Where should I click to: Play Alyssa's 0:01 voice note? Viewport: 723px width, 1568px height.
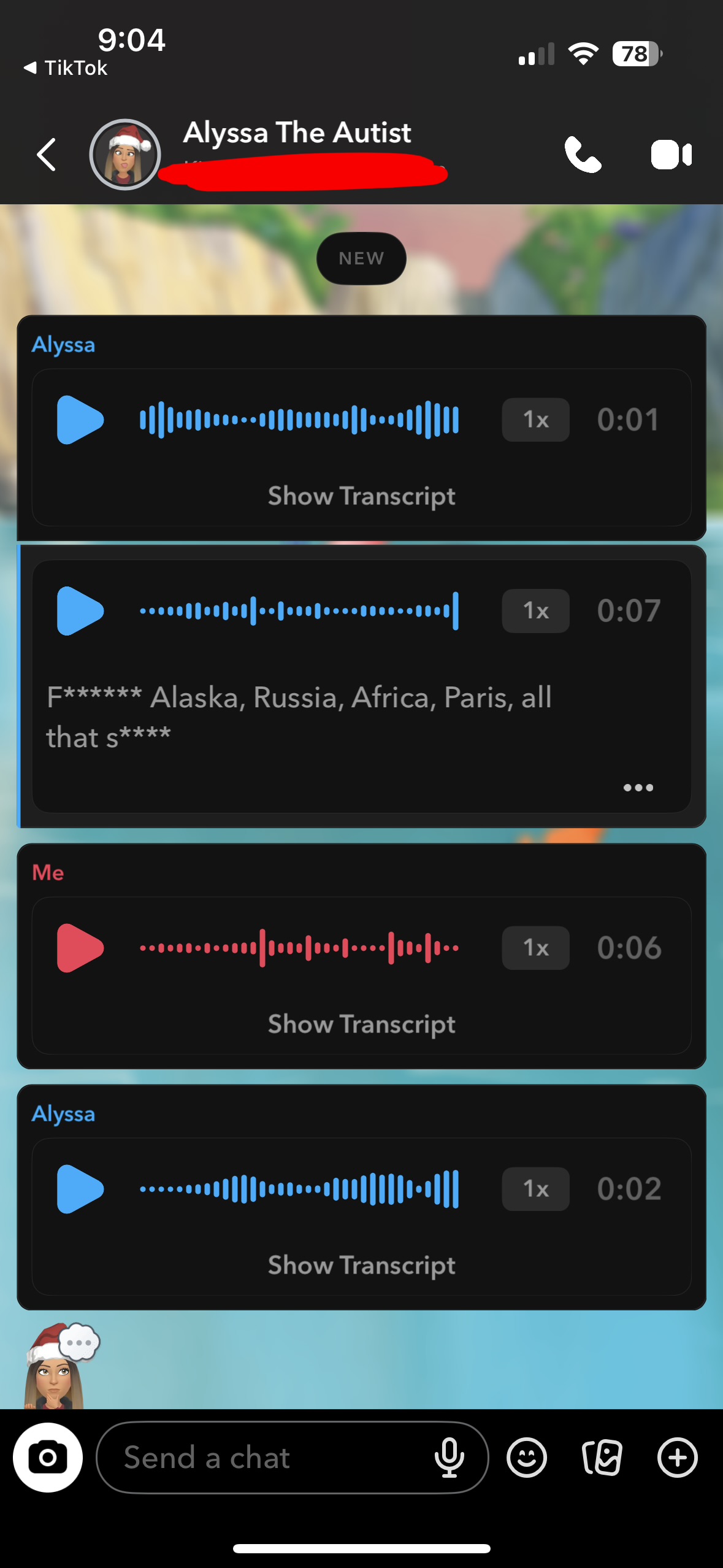(x=80, y=420)
